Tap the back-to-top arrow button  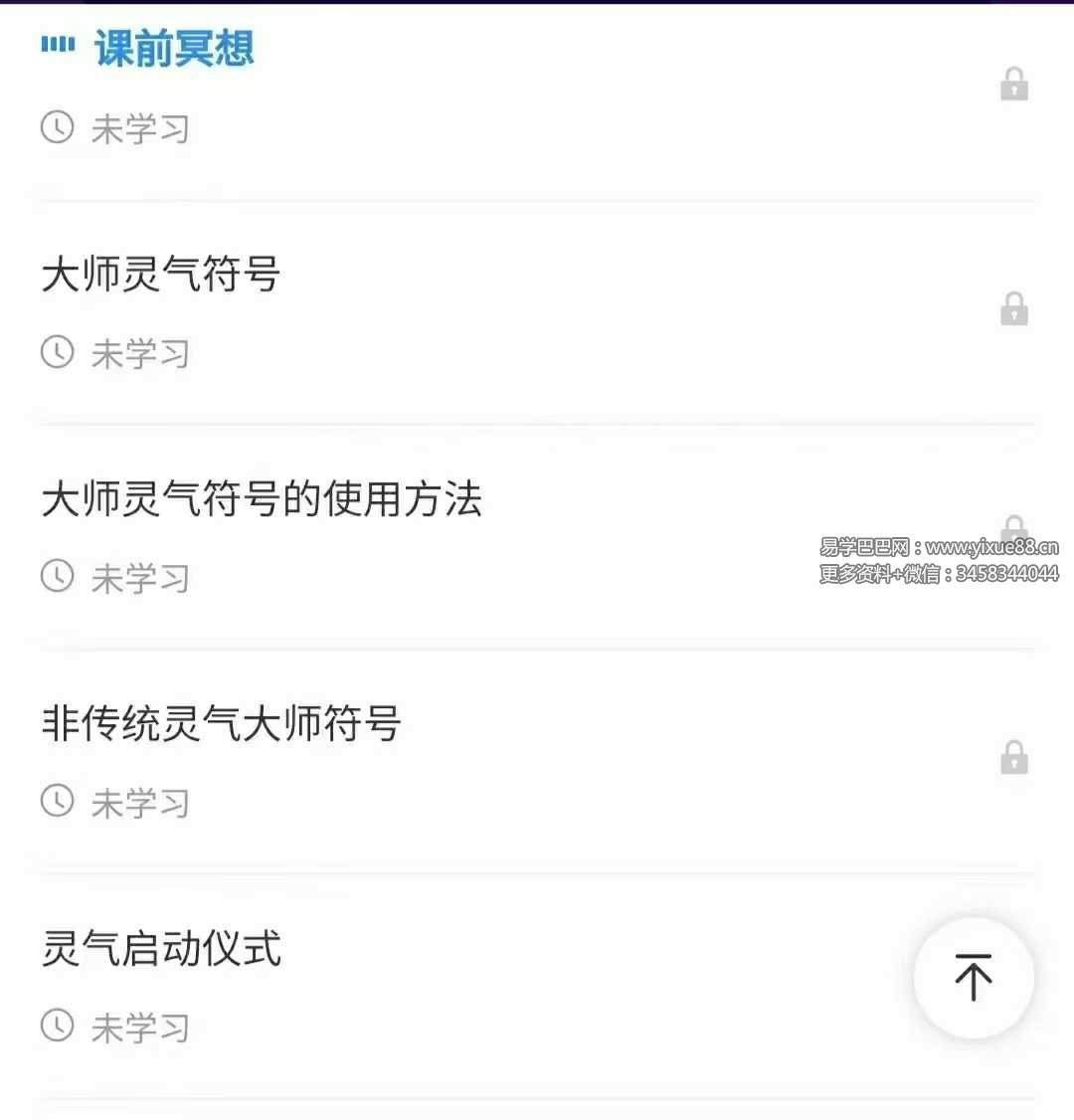coord(974,977)
